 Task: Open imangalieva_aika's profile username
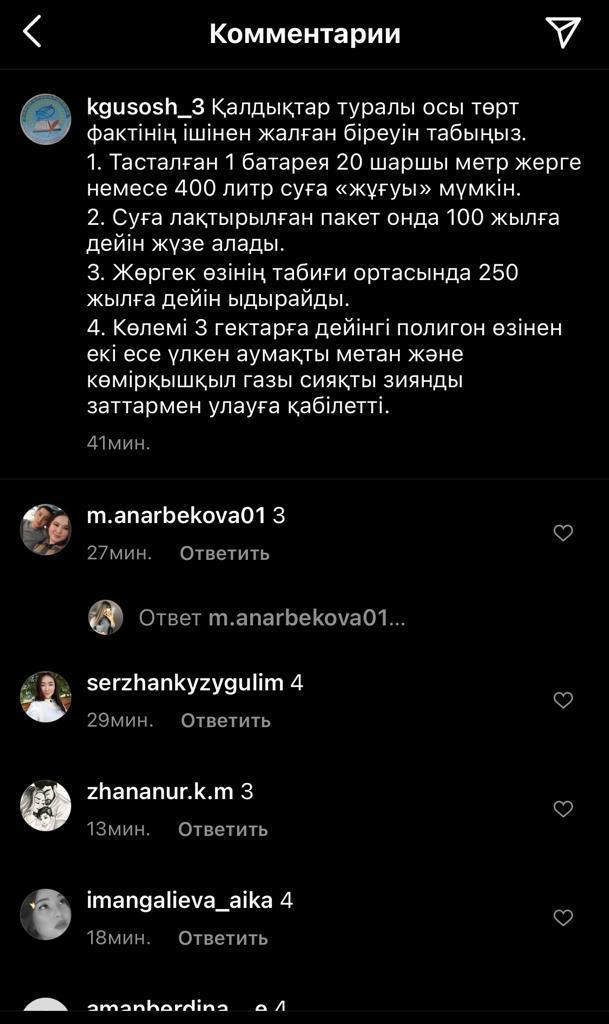(x=180, y=901)
